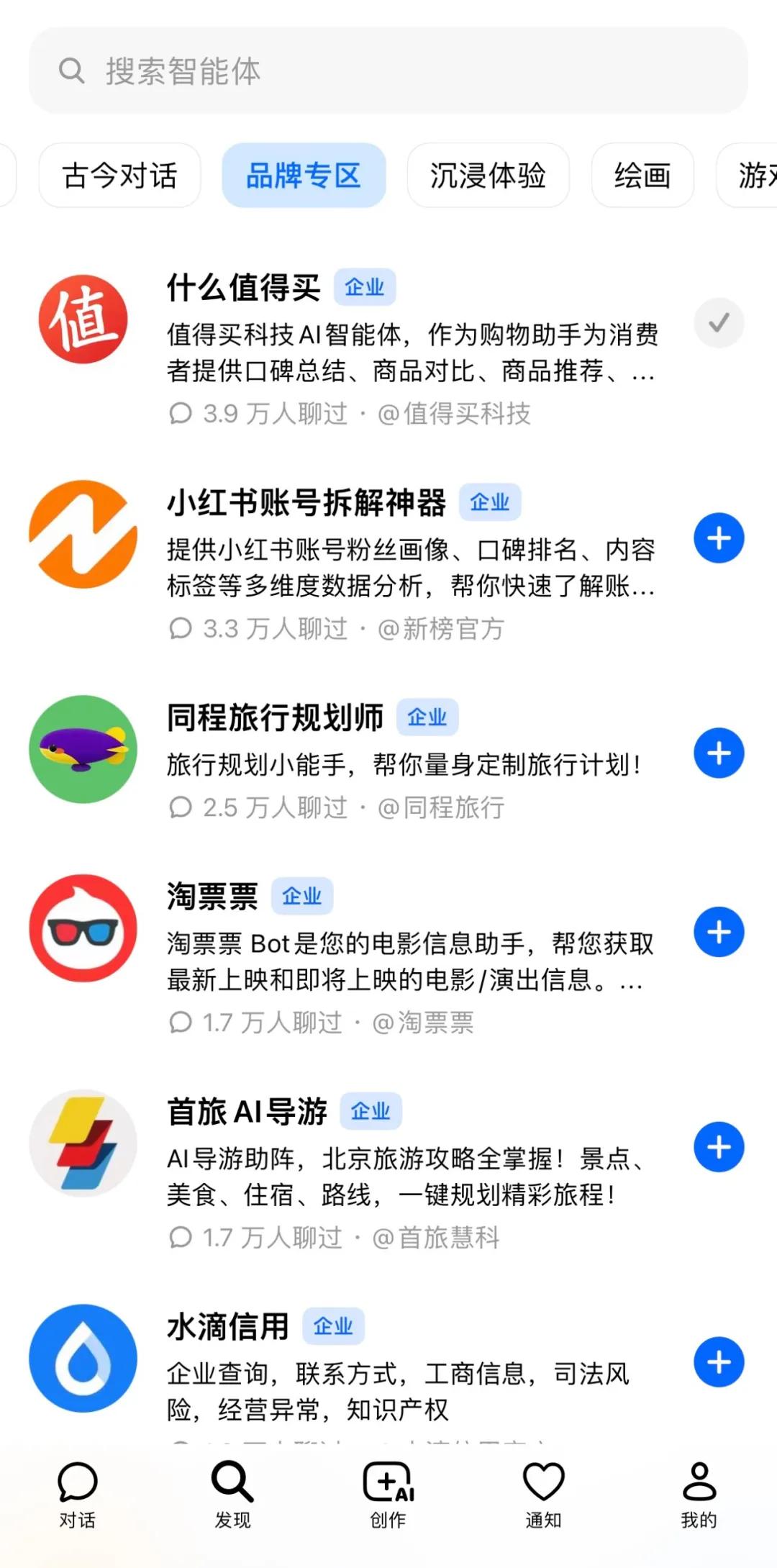Add 同程旅行规划师 with its plus button
The width and height of the screenshot is (777, 1568).
coord(719,753)
